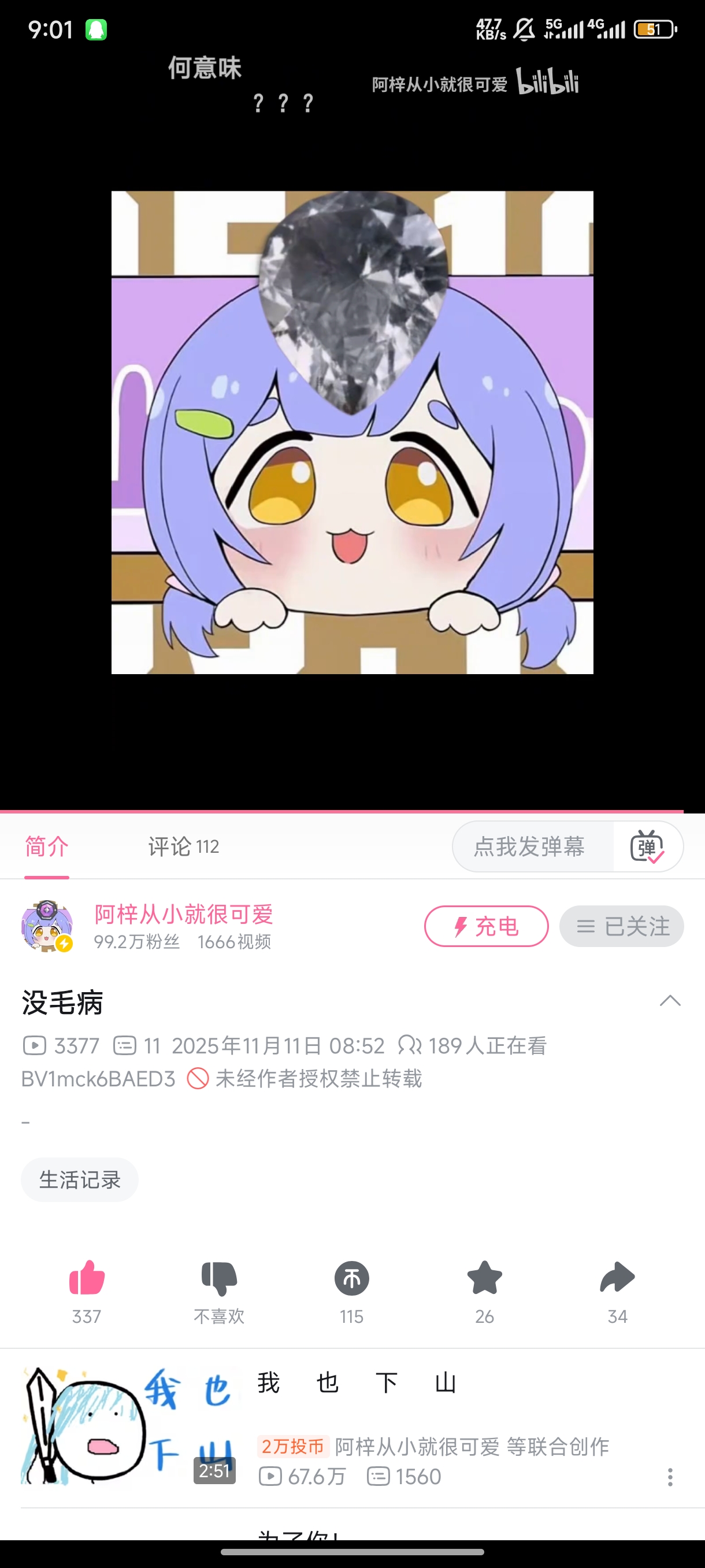Add the video to favorites star
The image size is (705, 1568).
point(485,1278)
